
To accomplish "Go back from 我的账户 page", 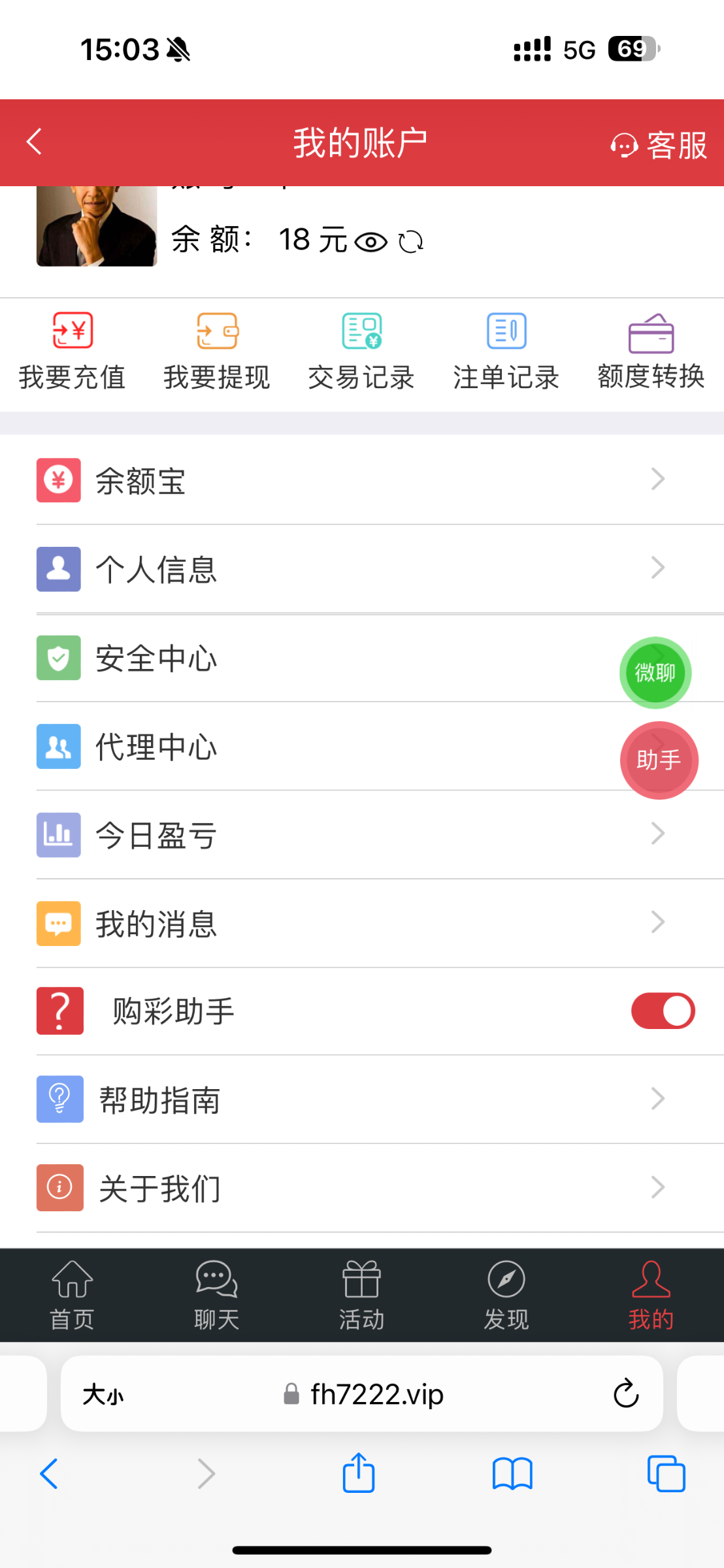I will coord(34,142).
